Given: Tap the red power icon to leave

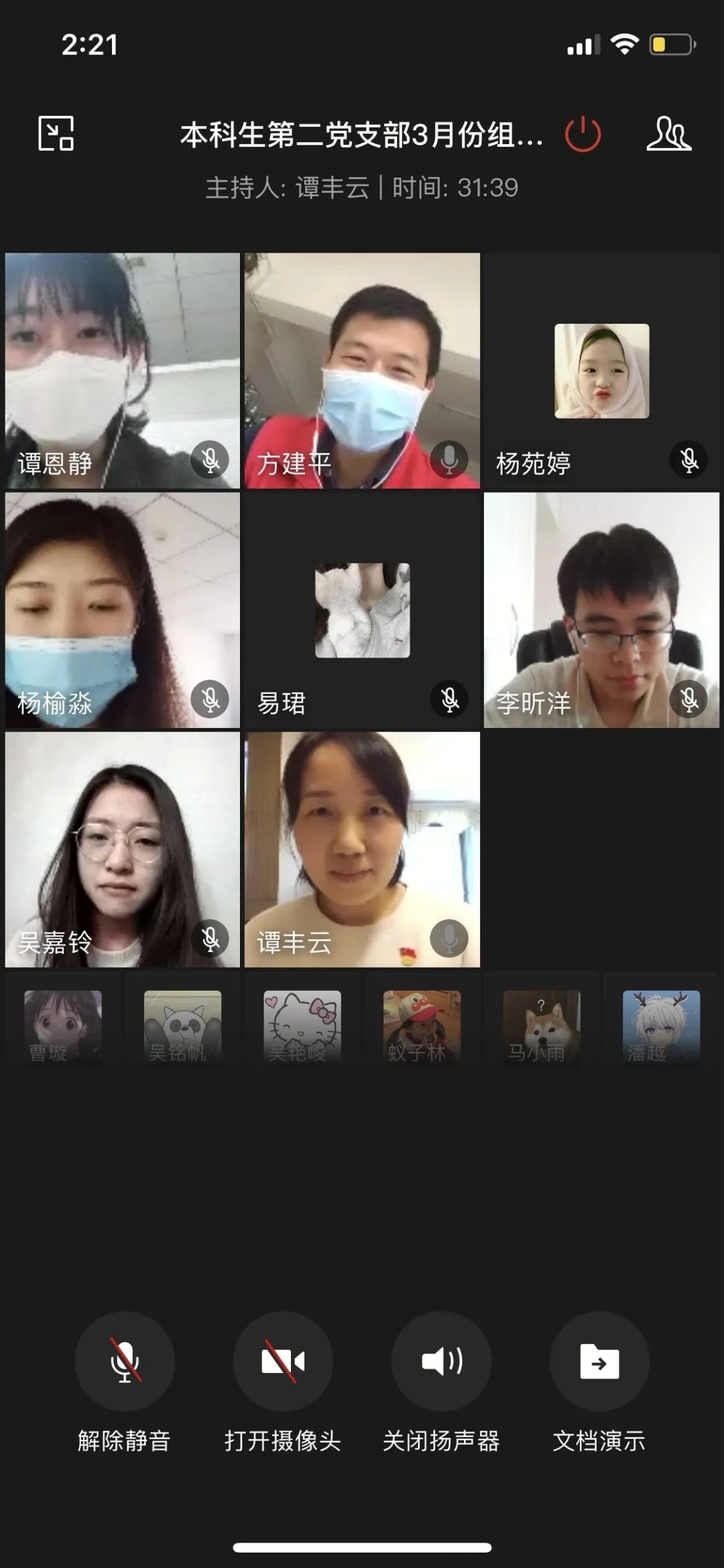Looking at the screenshot, I should [583, 134].
